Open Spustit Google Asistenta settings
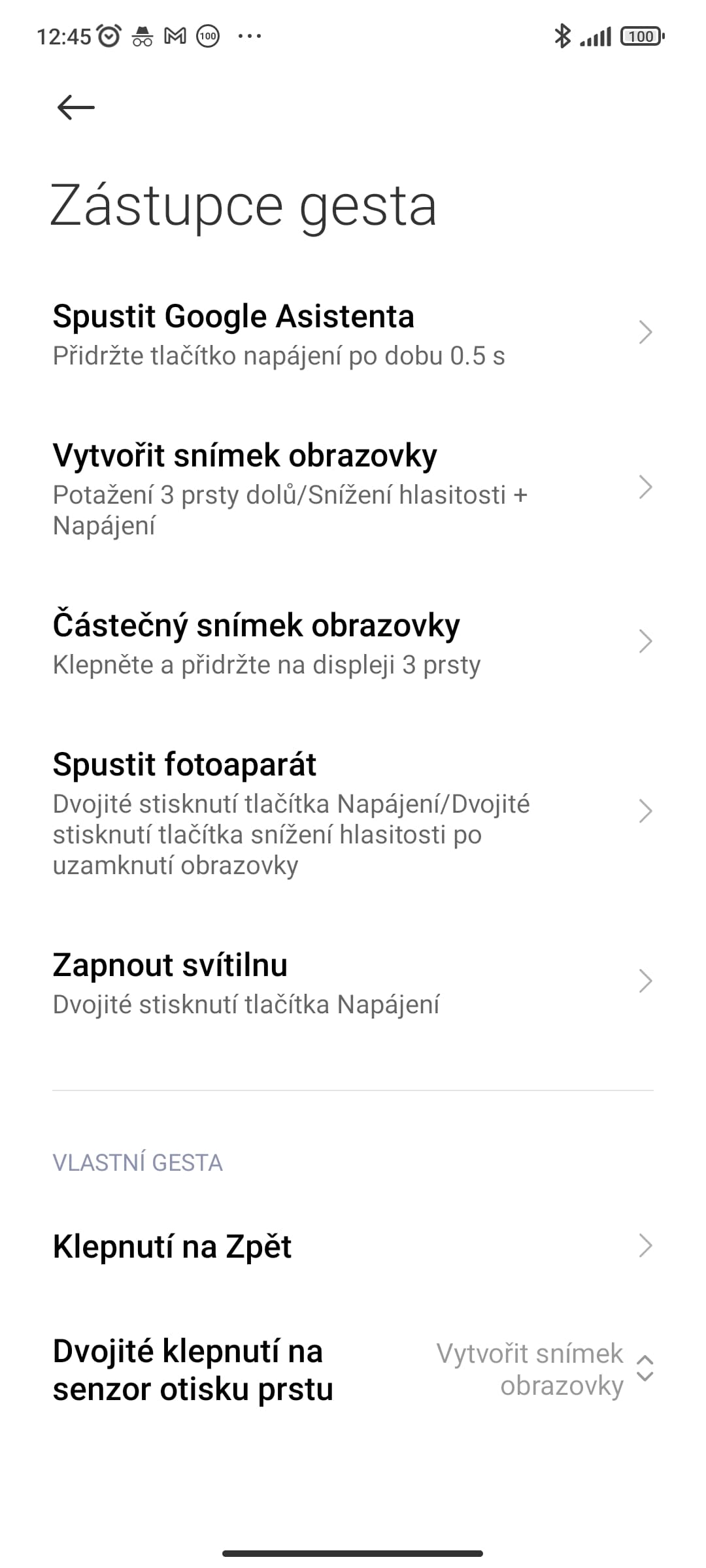This screenshot has height=1568, width=706. 353,334
